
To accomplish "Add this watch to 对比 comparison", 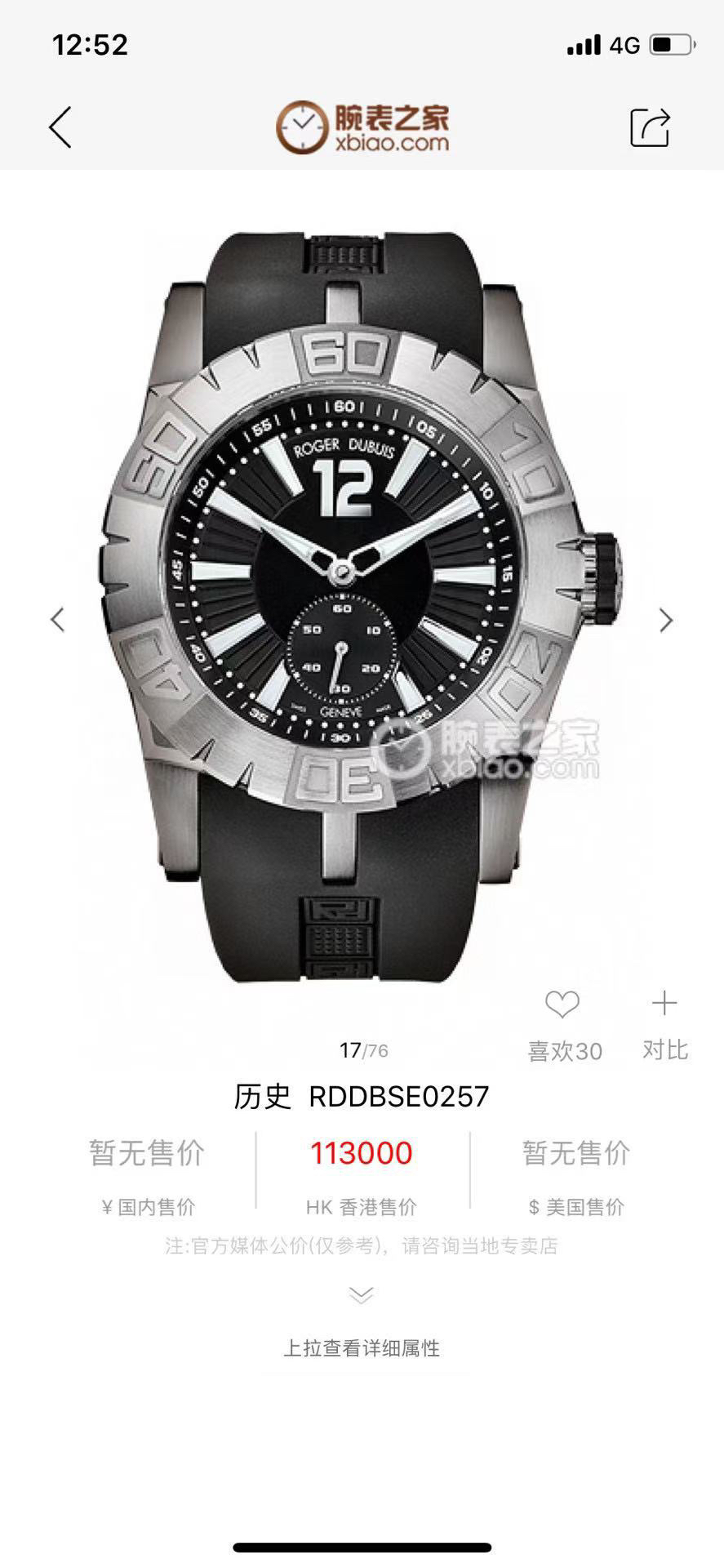I will pos(664,1005).
